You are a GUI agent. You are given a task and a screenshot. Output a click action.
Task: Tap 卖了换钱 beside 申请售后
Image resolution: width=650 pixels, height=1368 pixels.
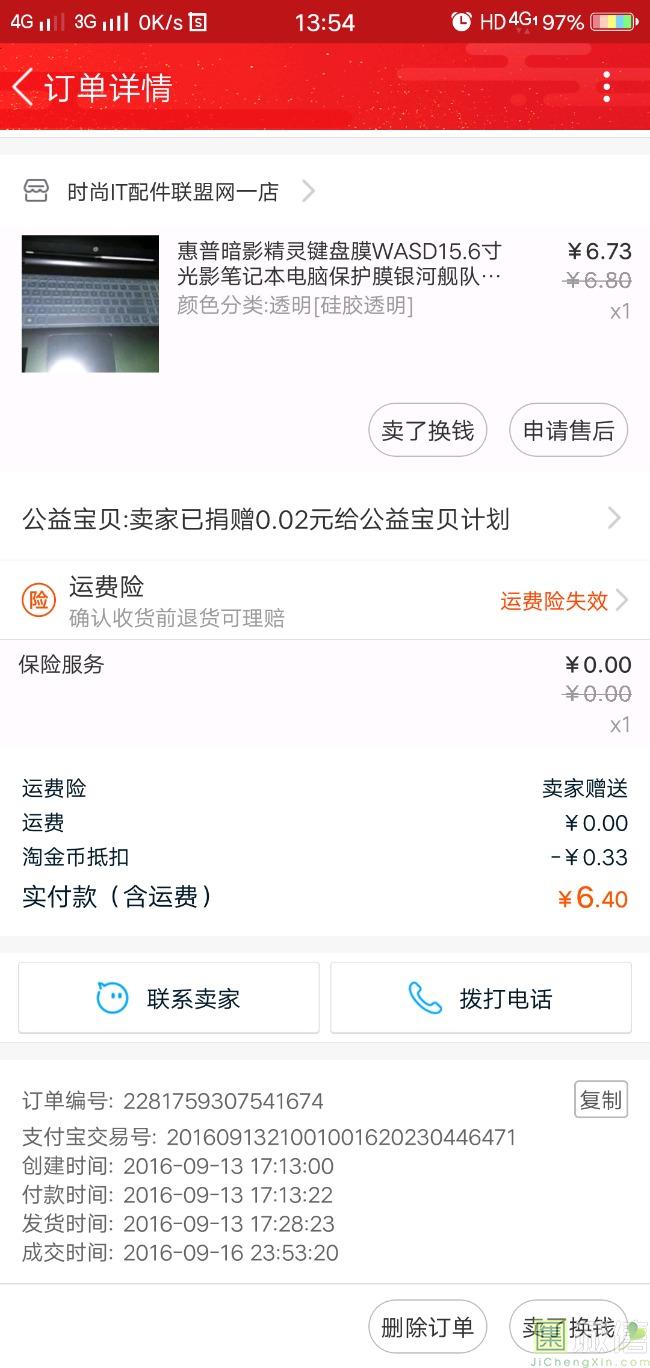[427, 431]
